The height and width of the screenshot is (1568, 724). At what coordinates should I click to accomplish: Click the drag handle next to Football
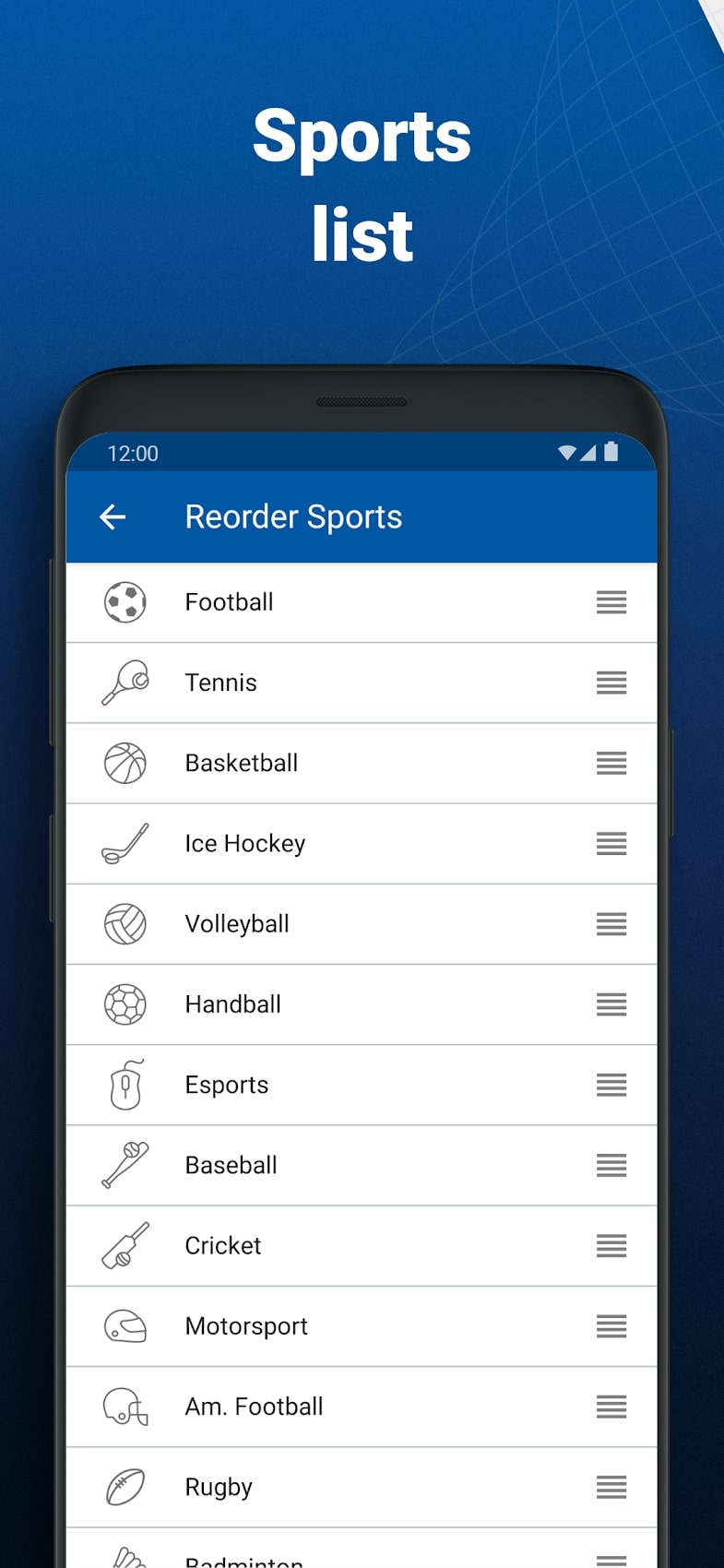point(611,601)
